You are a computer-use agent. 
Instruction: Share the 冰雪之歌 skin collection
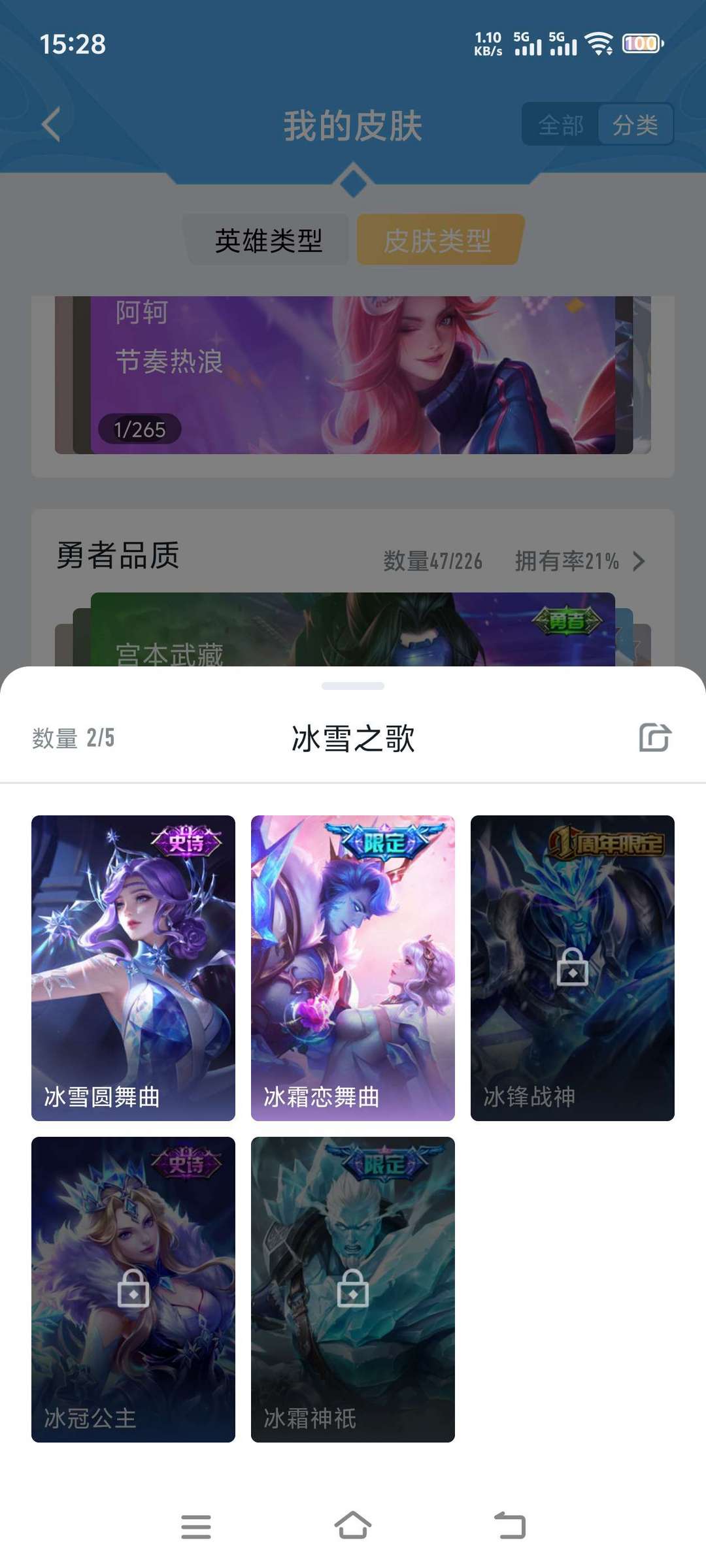click(x=655, y=738)
